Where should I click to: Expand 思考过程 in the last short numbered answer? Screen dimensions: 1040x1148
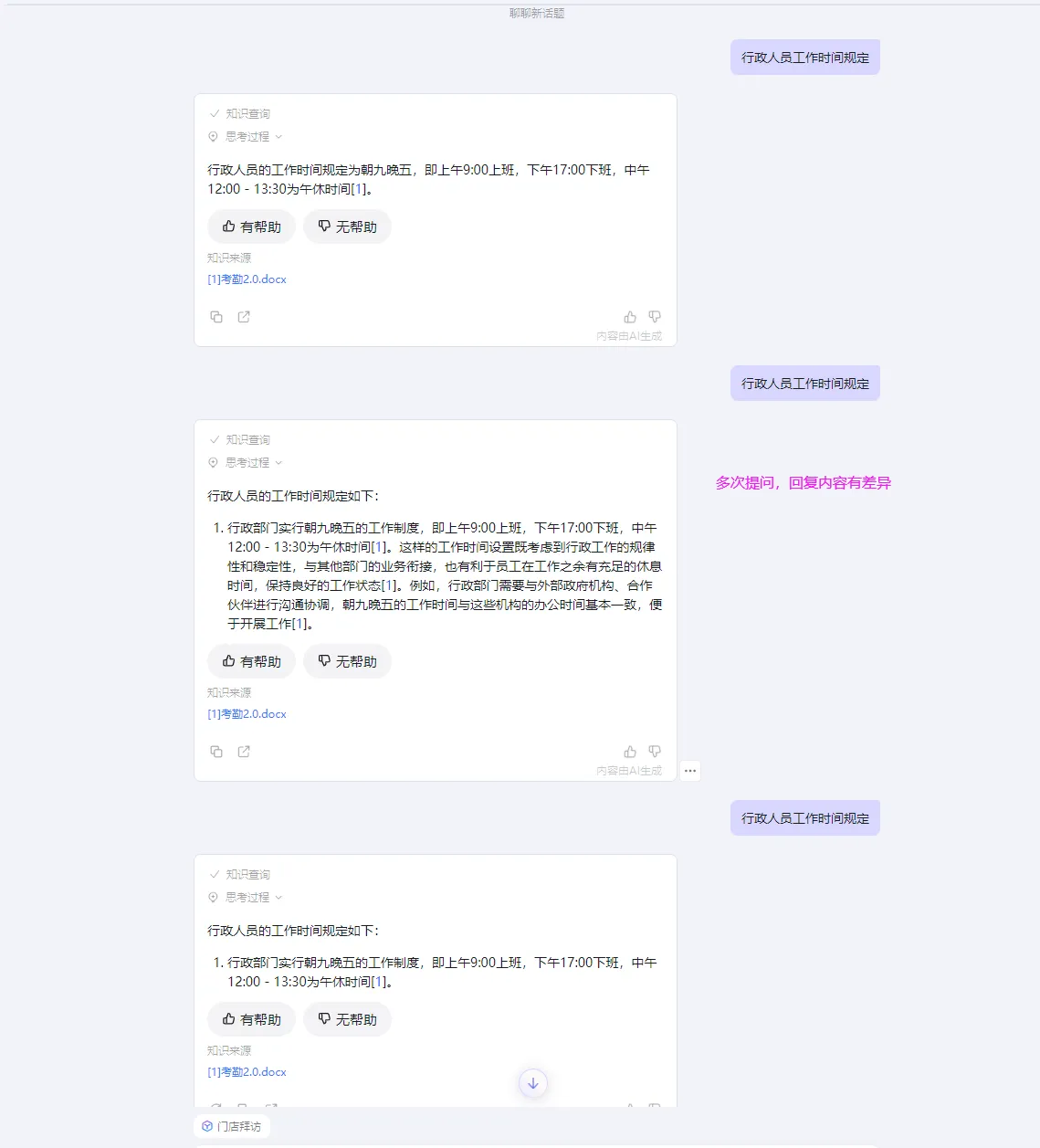[x=247, y=898]
